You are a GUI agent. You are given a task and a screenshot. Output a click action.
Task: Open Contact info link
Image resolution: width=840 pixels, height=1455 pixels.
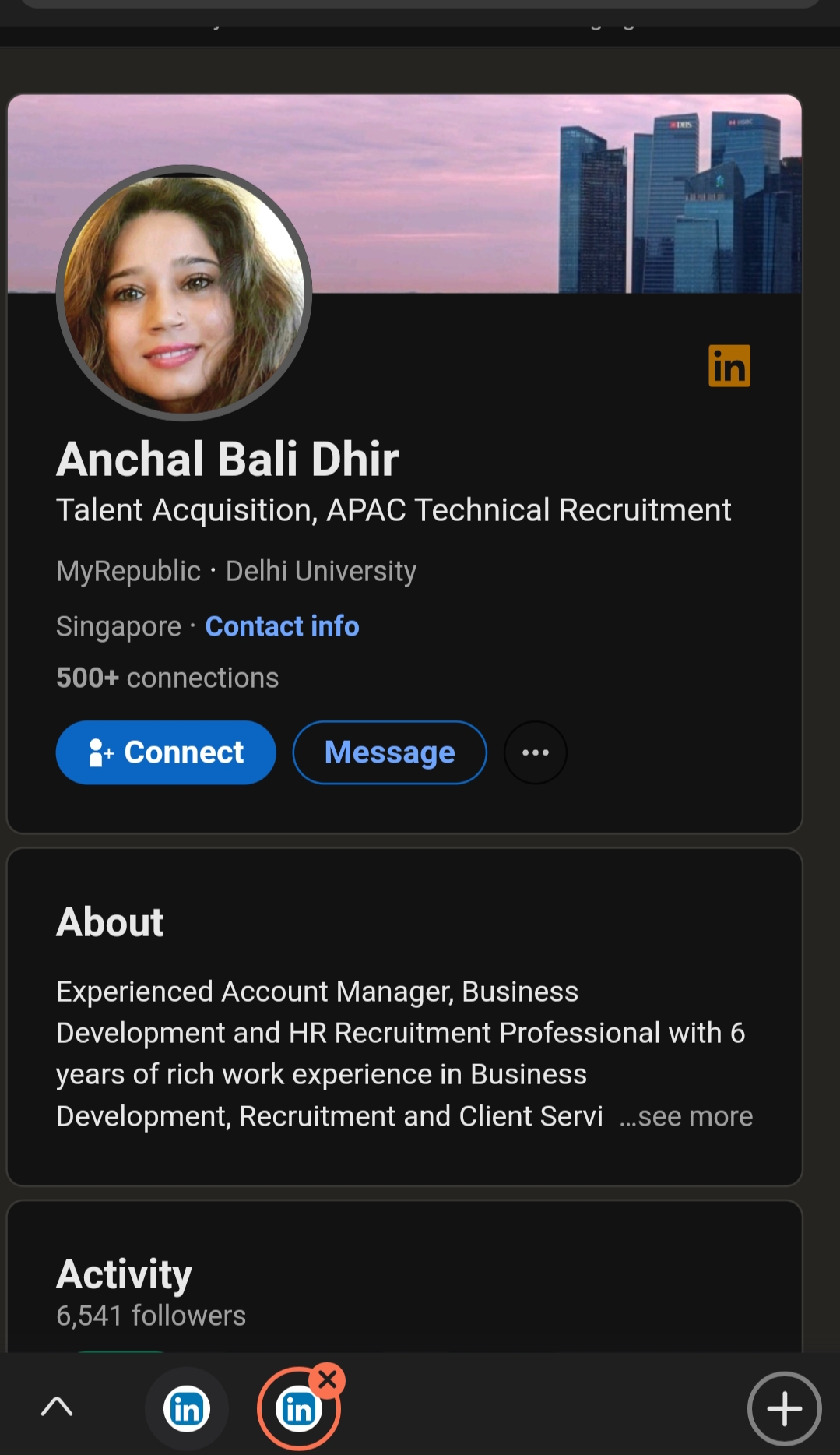282,626
